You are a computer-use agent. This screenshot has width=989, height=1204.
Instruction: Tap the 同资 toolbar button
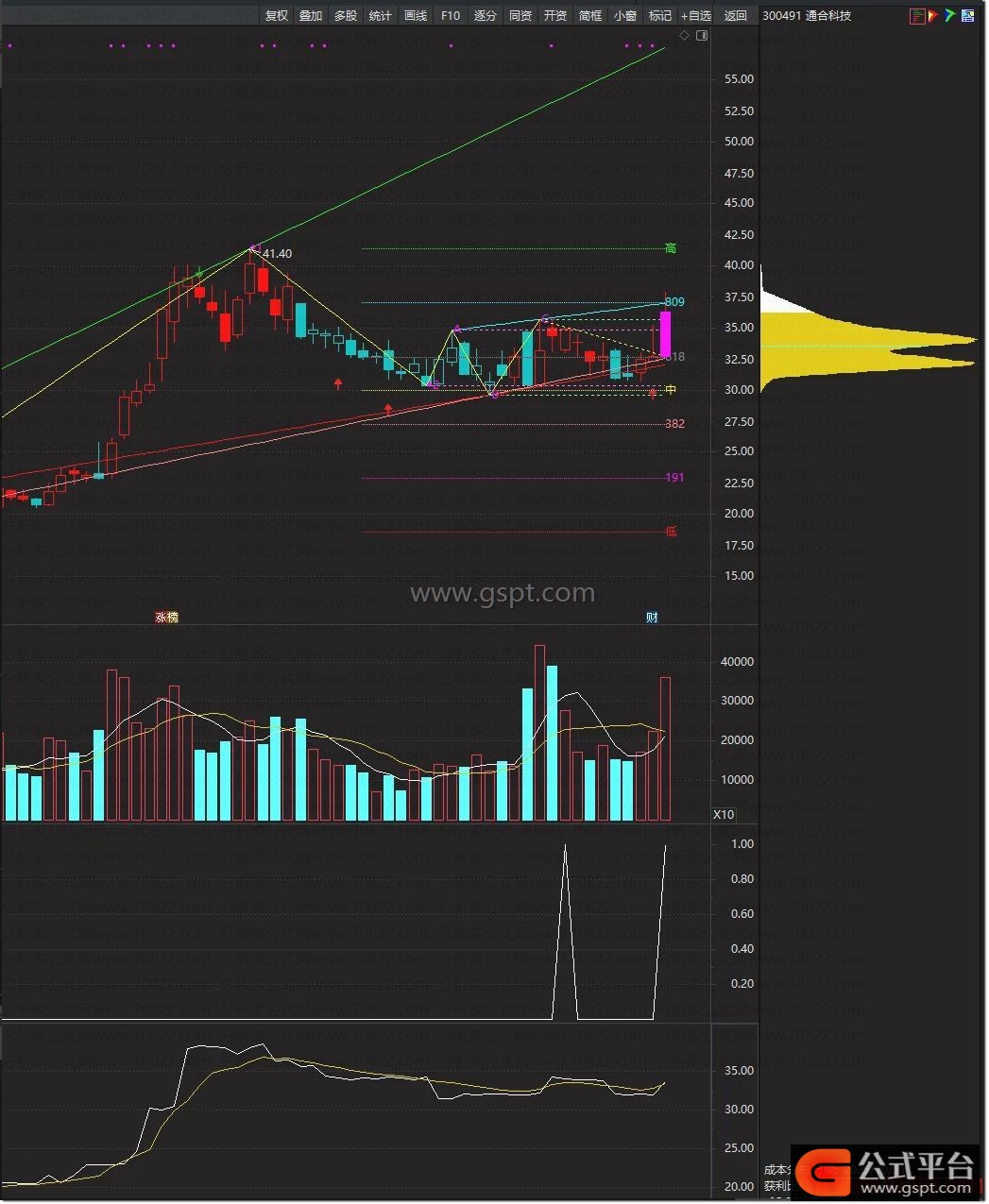point(520,15)
